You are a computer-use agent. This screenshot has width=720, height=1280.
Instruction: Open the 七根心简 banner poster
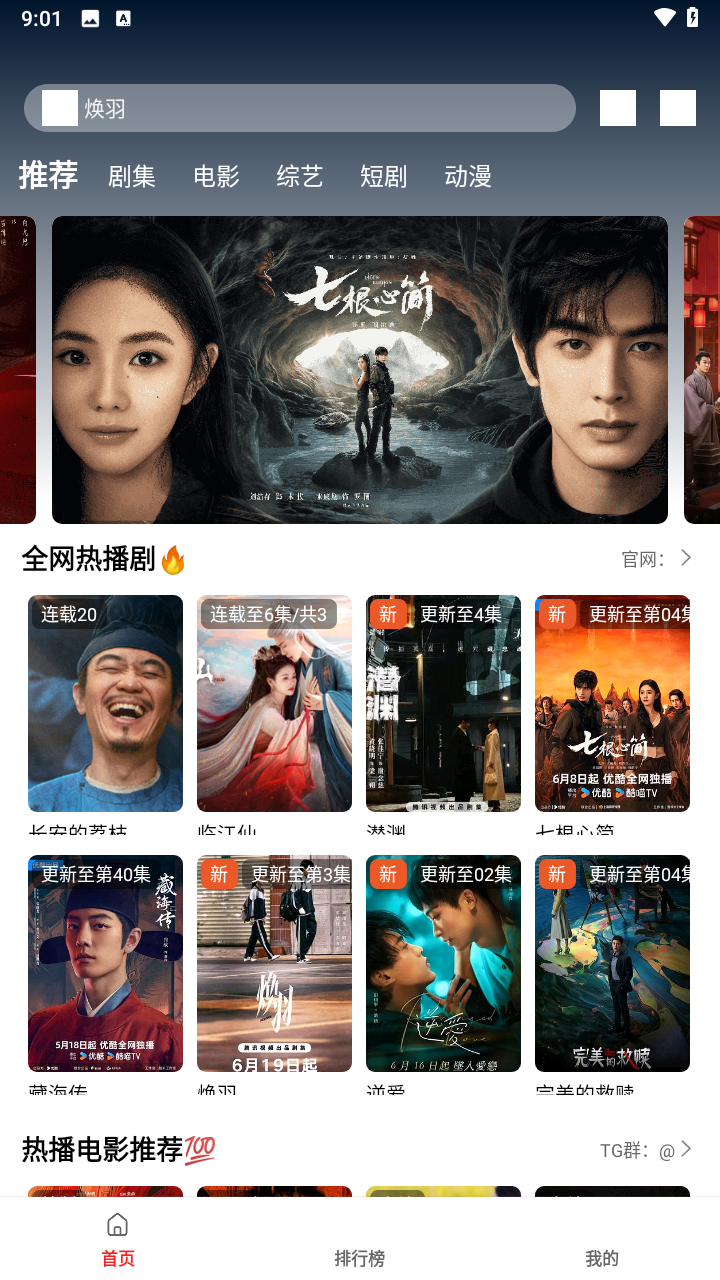(361, 368)
